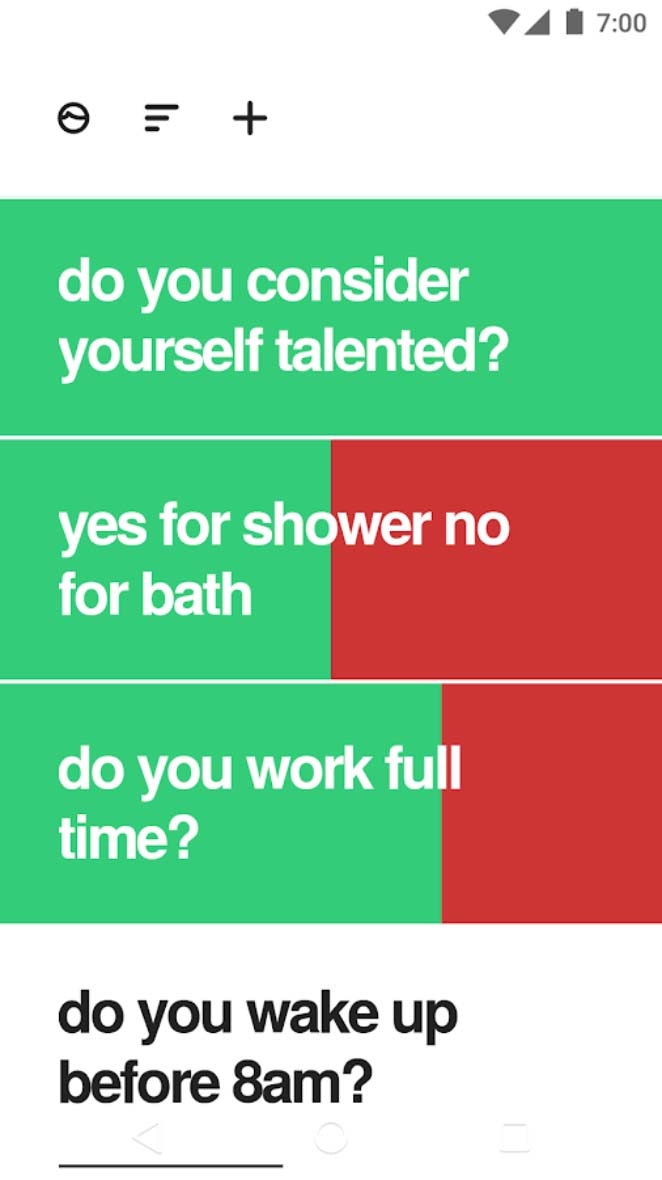Open 'do you consider yourself talented?' card
662x1180 pixels.
tap(331, 317)
